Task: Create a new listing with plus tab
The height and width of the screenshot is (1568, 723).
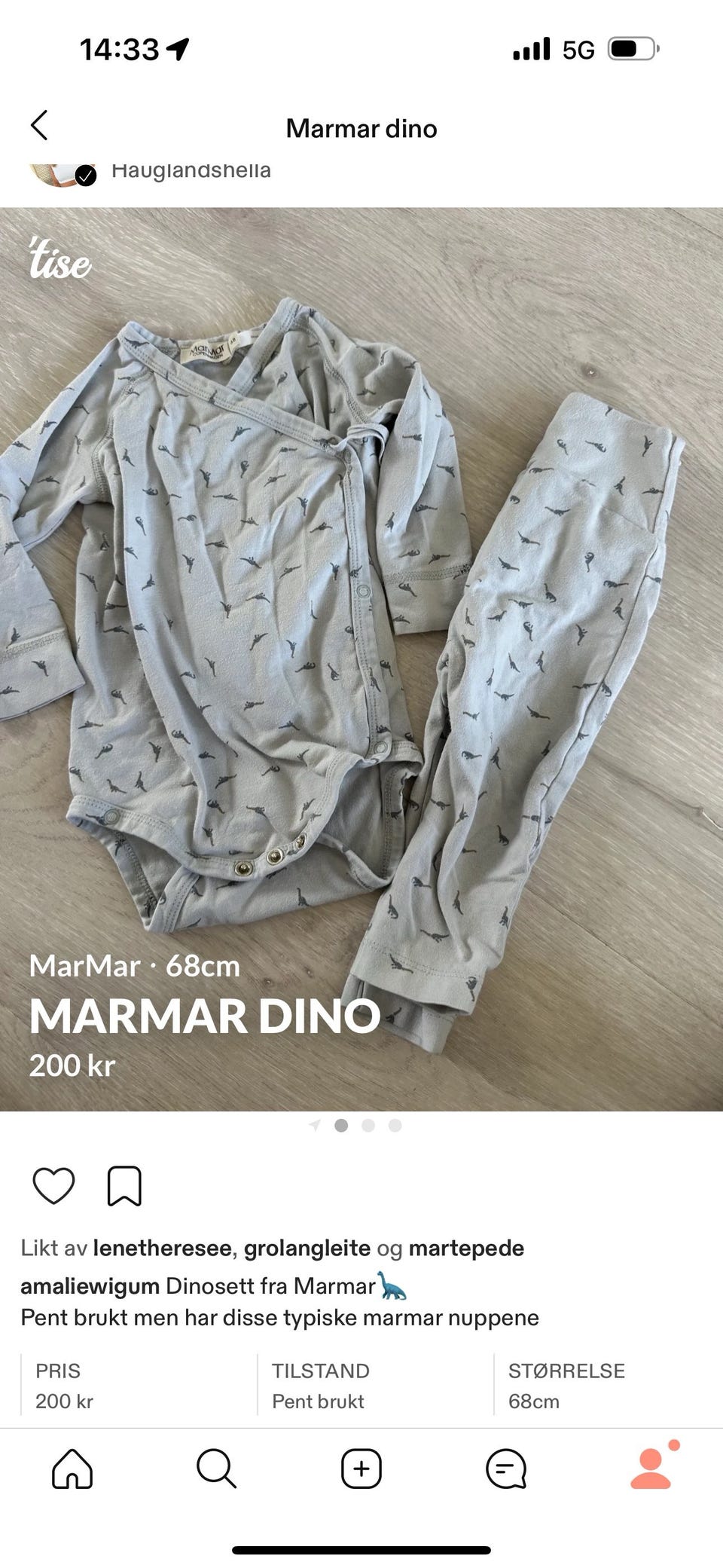Action: (361, 1469)
